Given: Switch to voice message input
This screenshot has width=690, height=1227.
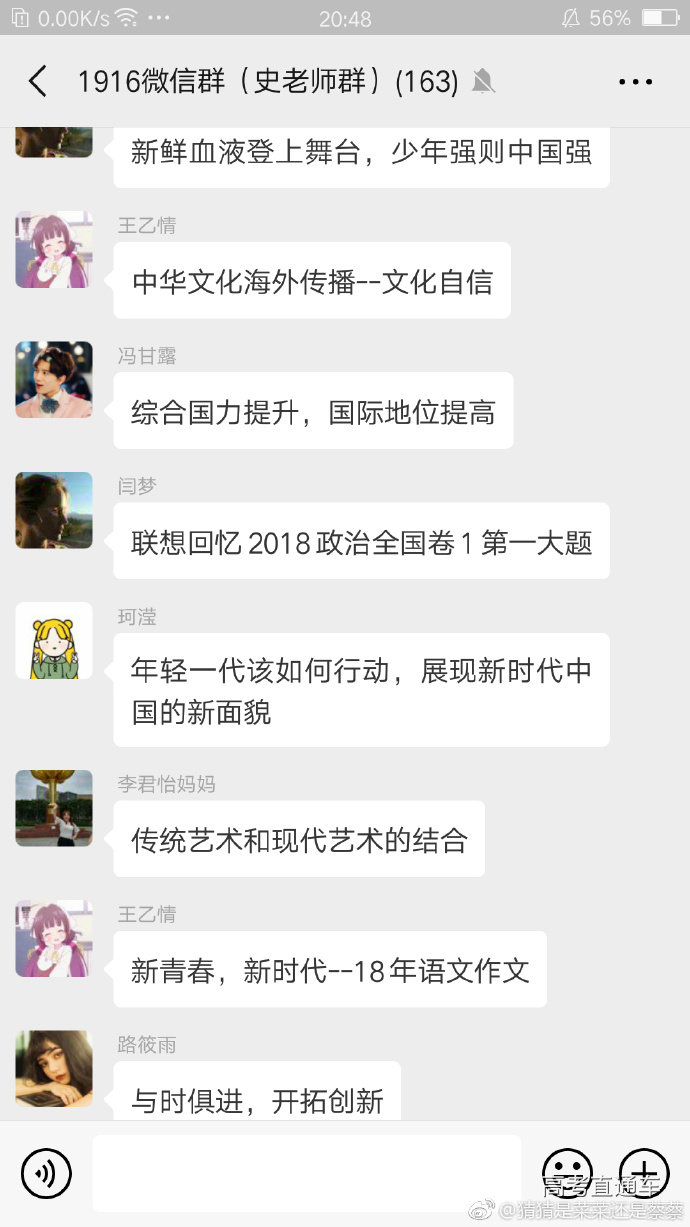Looking at the screenshot, I should pos(46,1173).
